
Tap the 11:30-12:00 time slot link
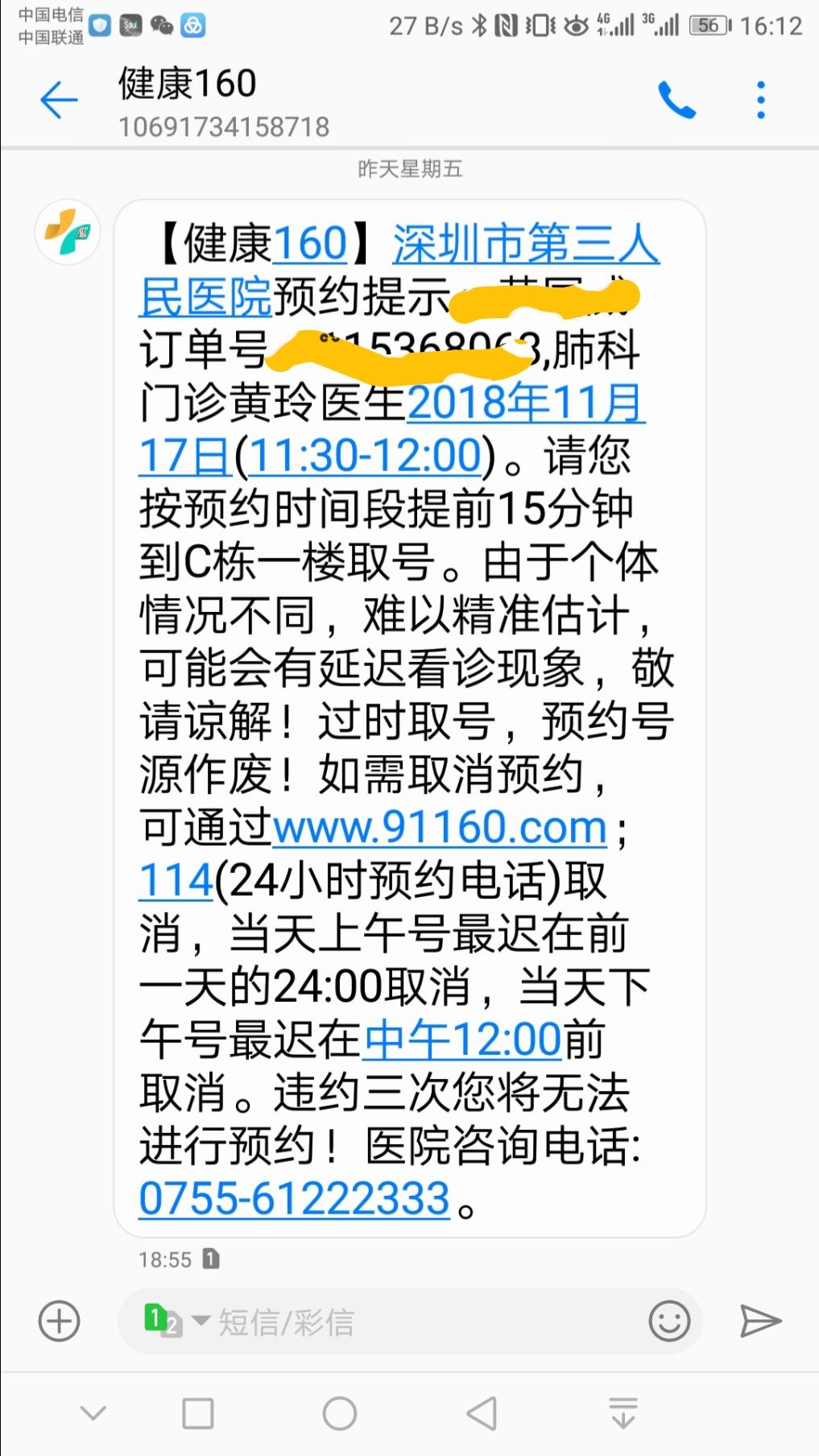[x=366, y=455]
